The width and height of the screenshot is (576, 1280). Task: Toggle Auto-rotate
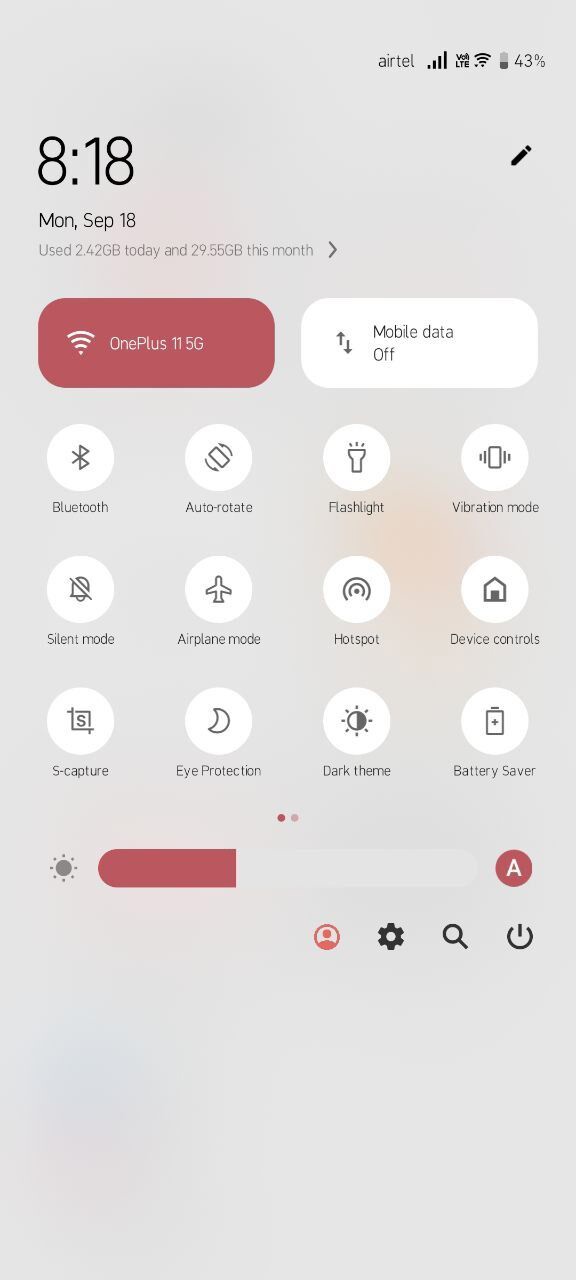click(219, 457)
